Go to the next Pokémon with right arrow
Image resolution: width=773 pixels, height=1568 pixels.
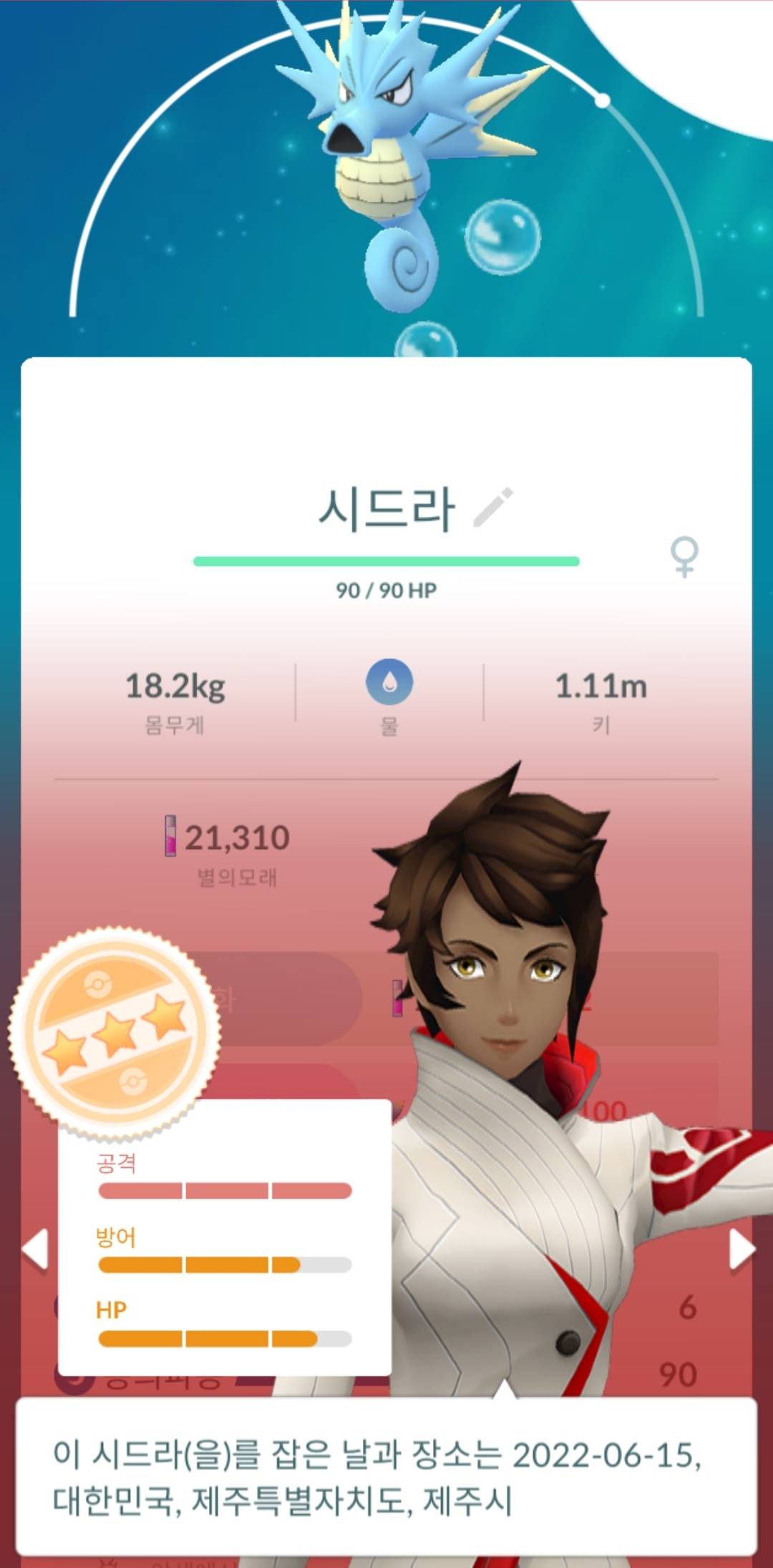pos(742,1250)
